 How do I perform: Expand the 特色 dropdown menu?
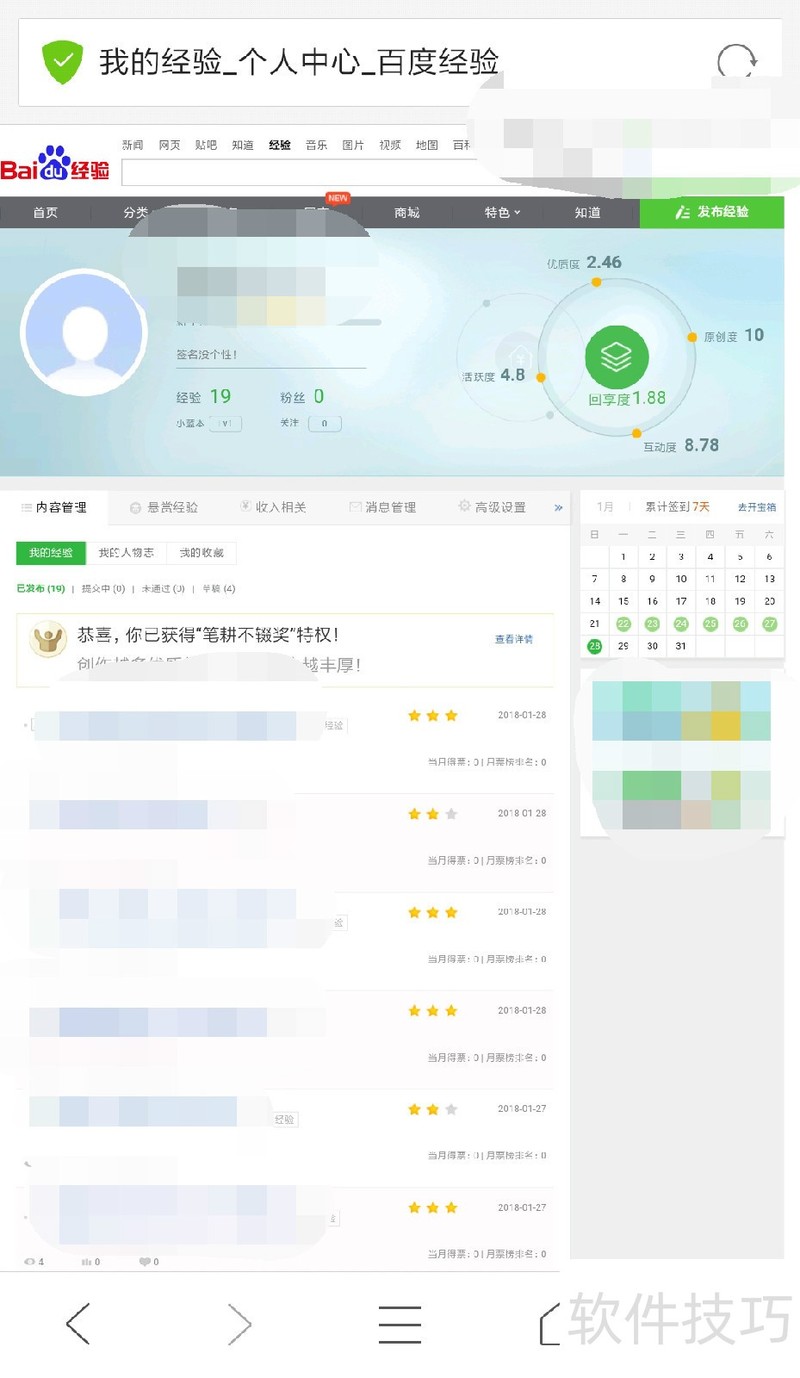(x=501, y=212)
